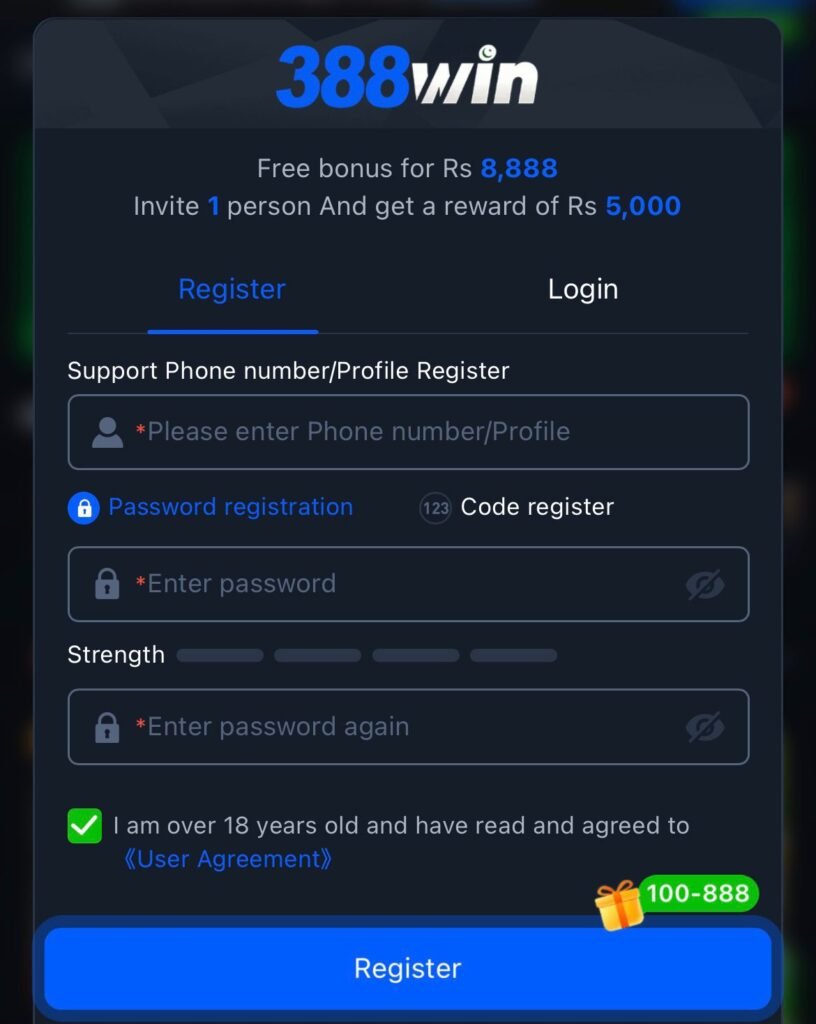816x1024 pixels.
Task: Uncheck the over 18 agreement checkbox
Action: 85,826
